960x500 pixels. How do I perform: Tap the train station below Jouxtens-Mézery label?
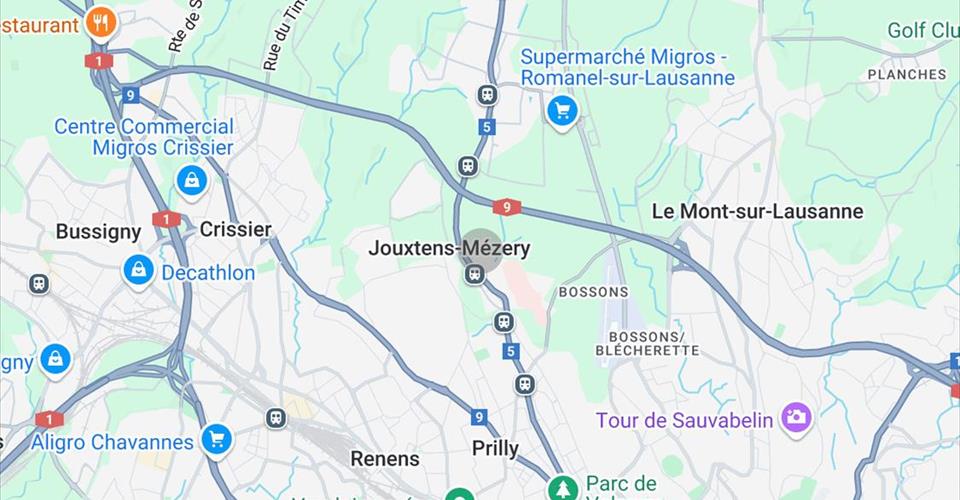(475, 274)
